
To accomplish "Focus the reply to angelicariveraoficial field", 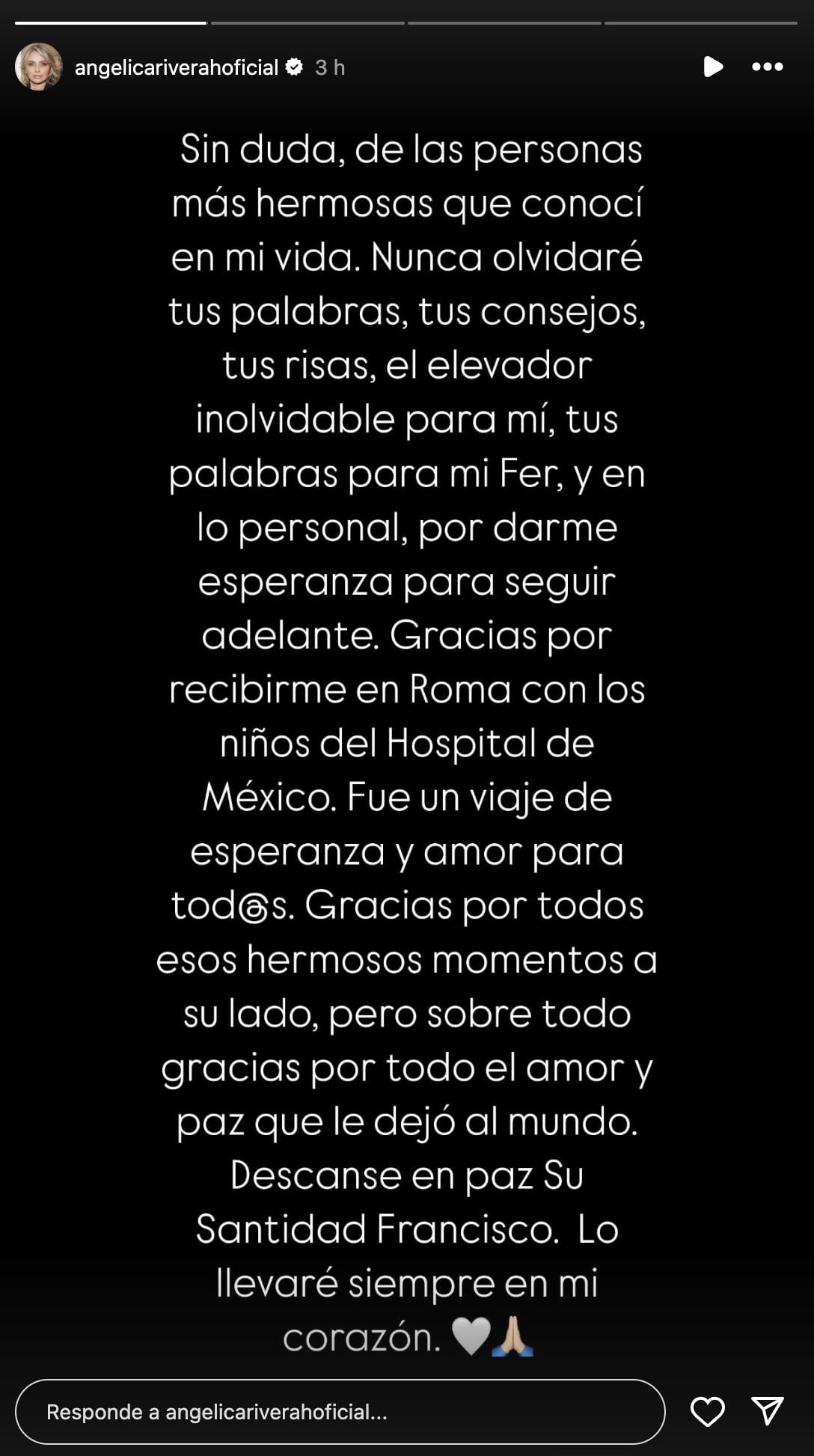I will (x=340, y=1412).
